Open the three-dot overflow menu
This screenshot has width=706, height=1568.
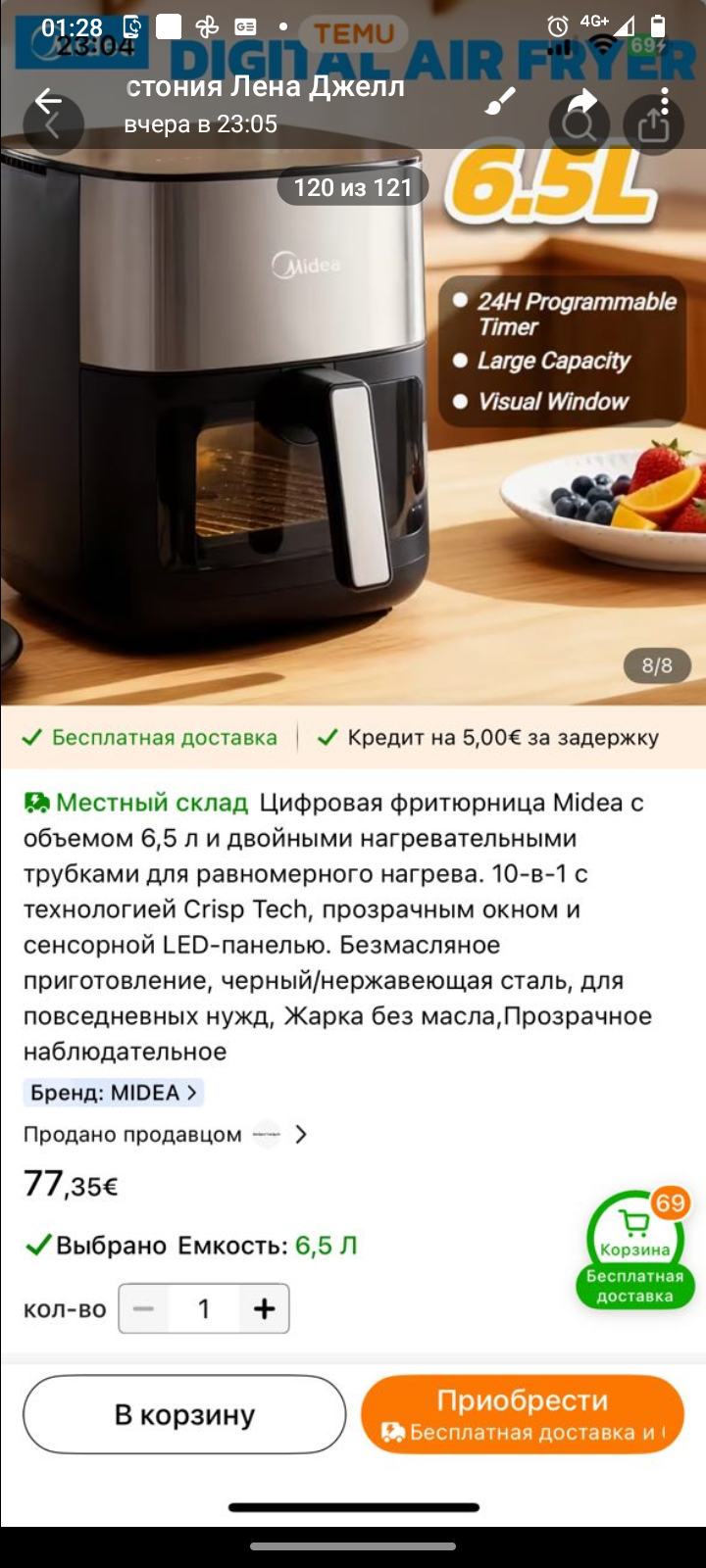tap(665, 101)
